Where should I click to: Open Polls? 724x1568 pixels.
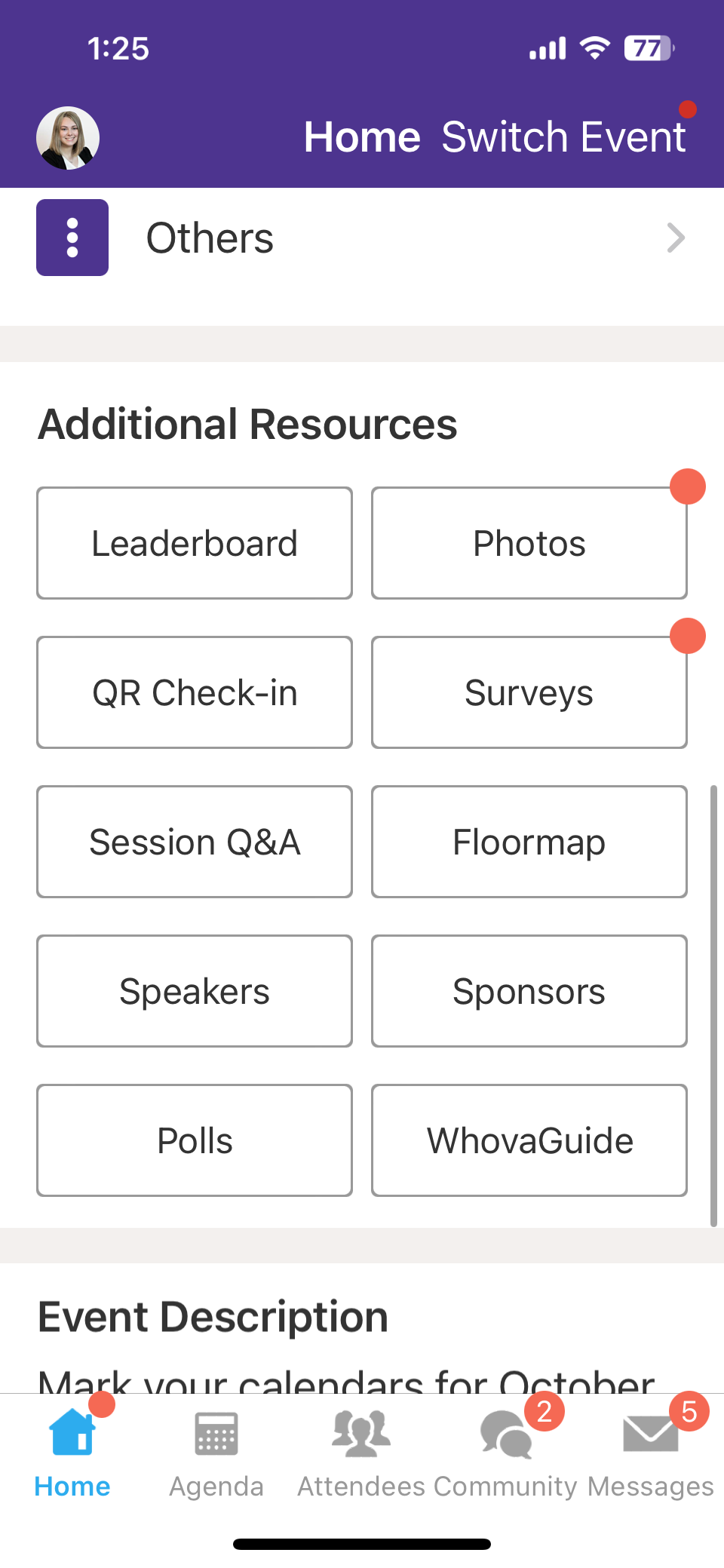click(x=195, y=1140)
